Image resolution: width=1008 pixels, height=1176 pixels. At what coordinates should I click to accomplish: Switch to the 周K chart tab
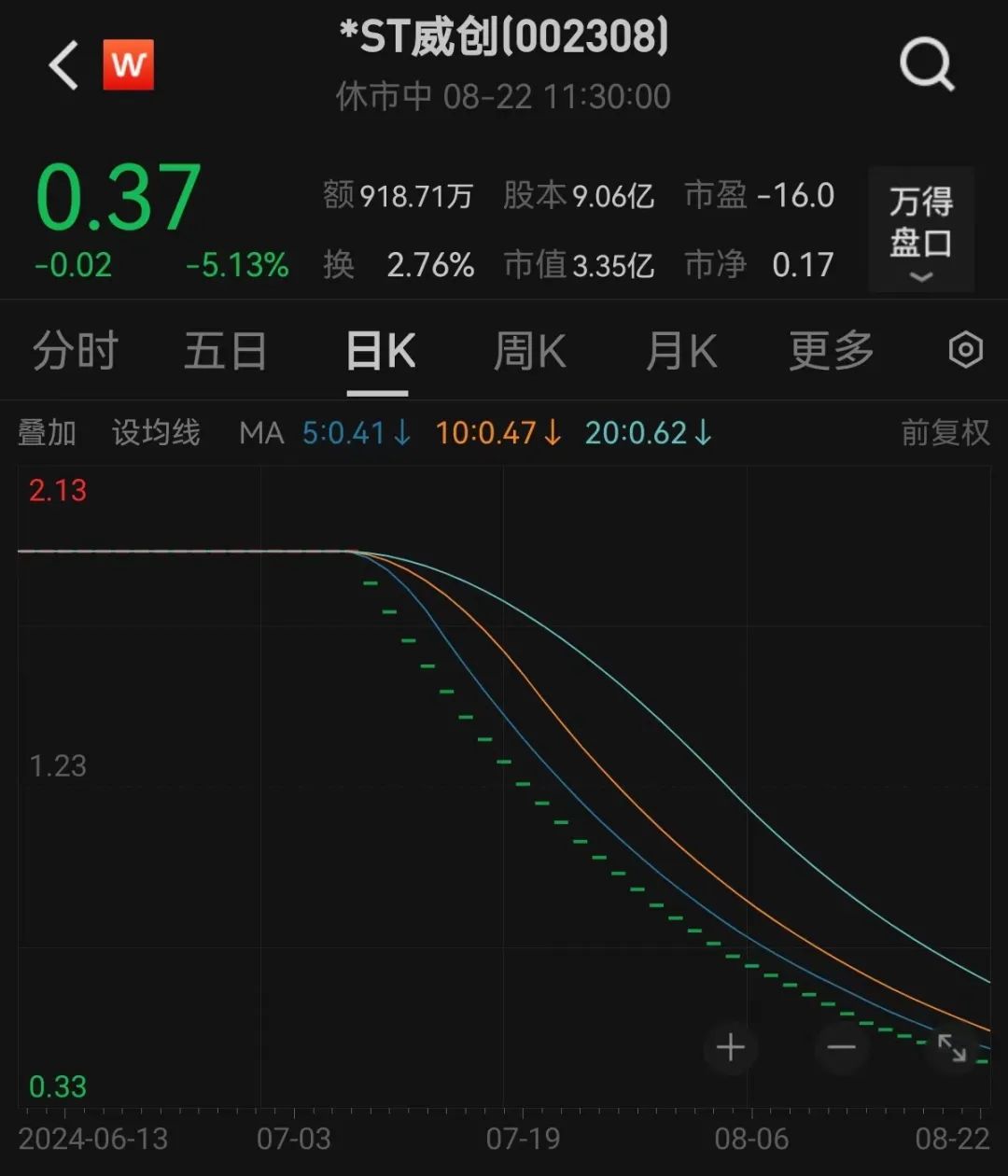click(x=529, y=352)
